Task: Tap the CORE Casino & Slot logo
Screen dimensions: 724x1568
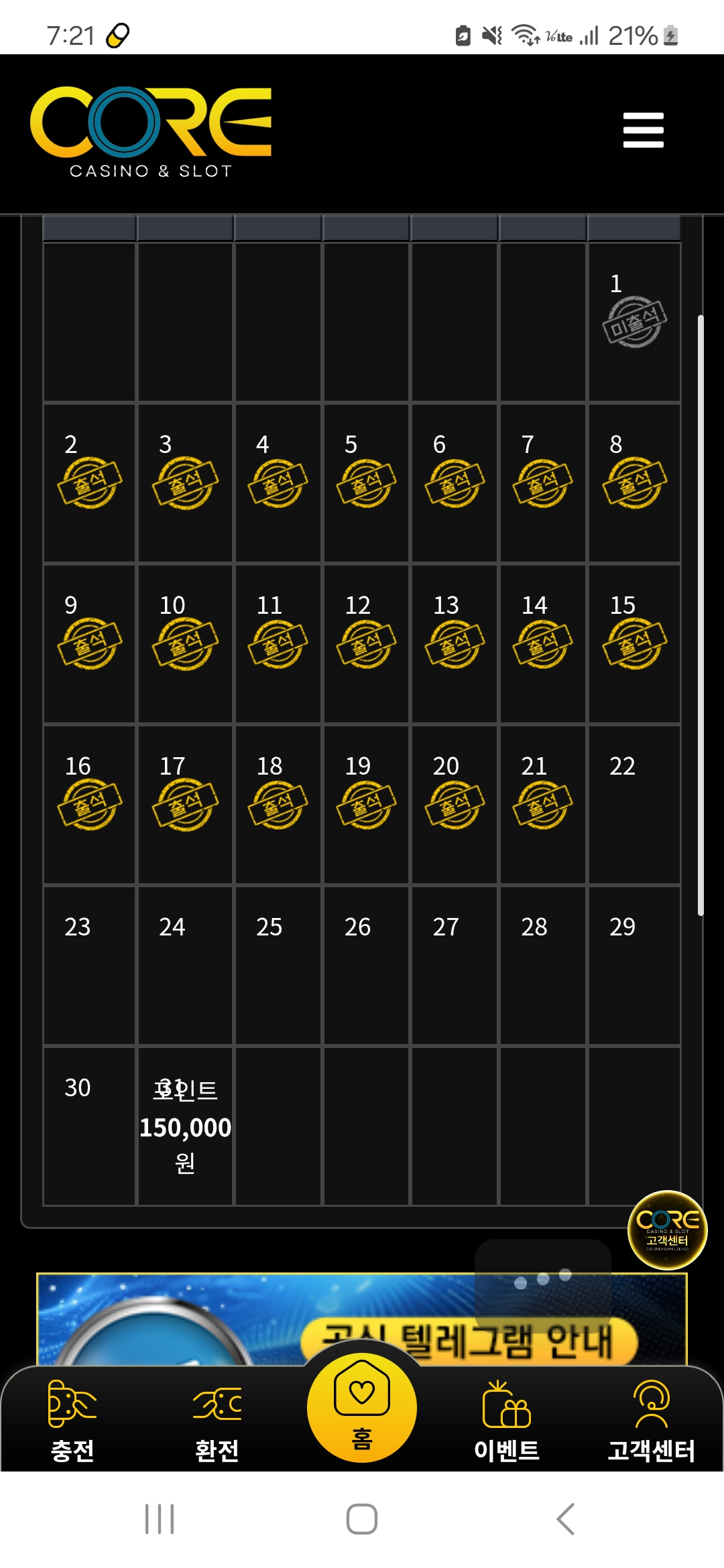Action: point(151,132)
